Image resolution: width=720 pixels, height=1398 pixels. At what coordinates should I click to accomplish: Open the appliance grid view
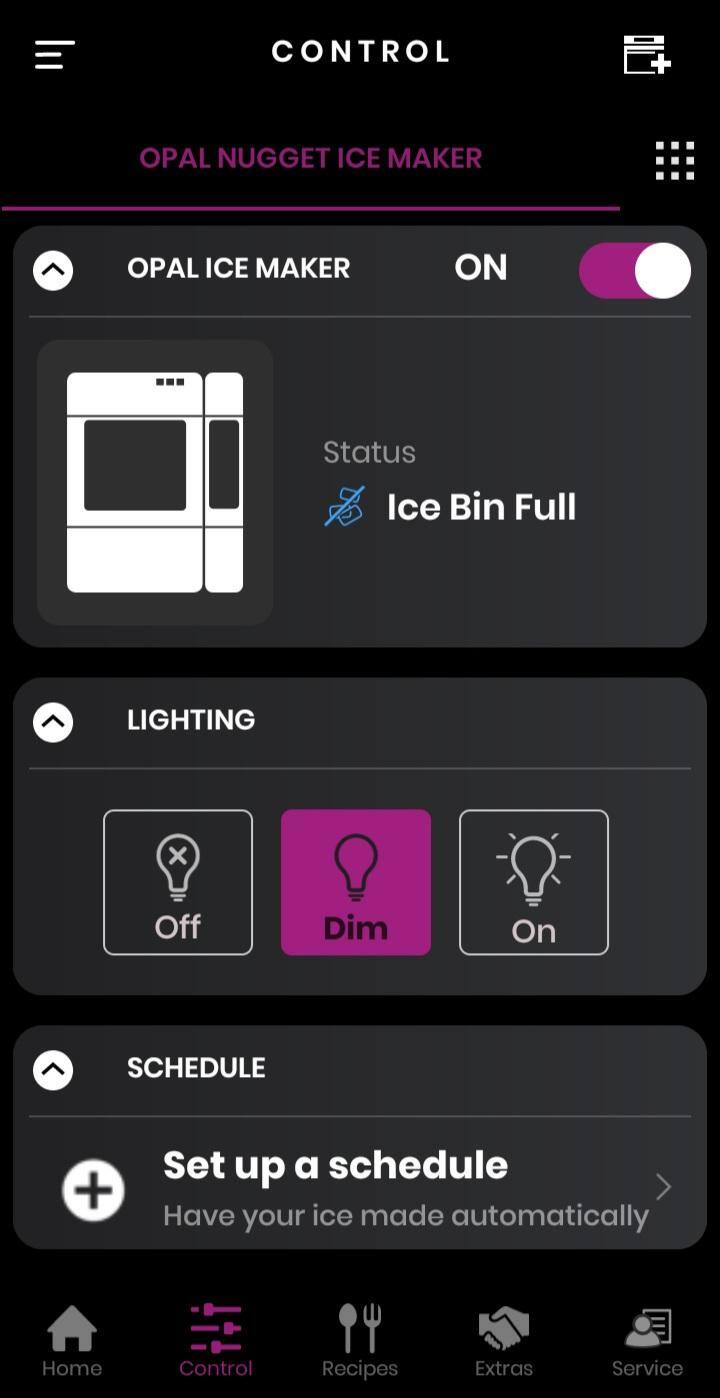point(674,160)
